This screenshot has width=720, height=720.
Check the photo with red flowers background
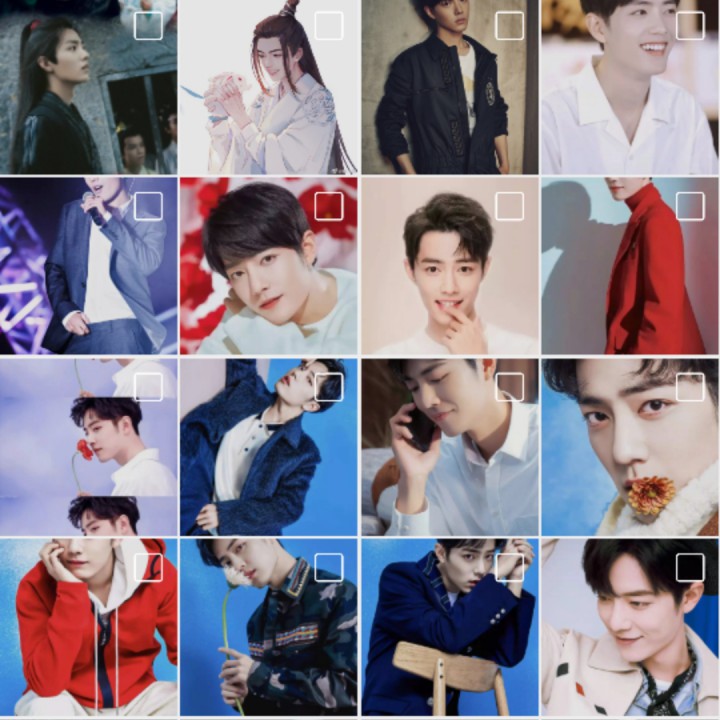click(x=329, y=206)
